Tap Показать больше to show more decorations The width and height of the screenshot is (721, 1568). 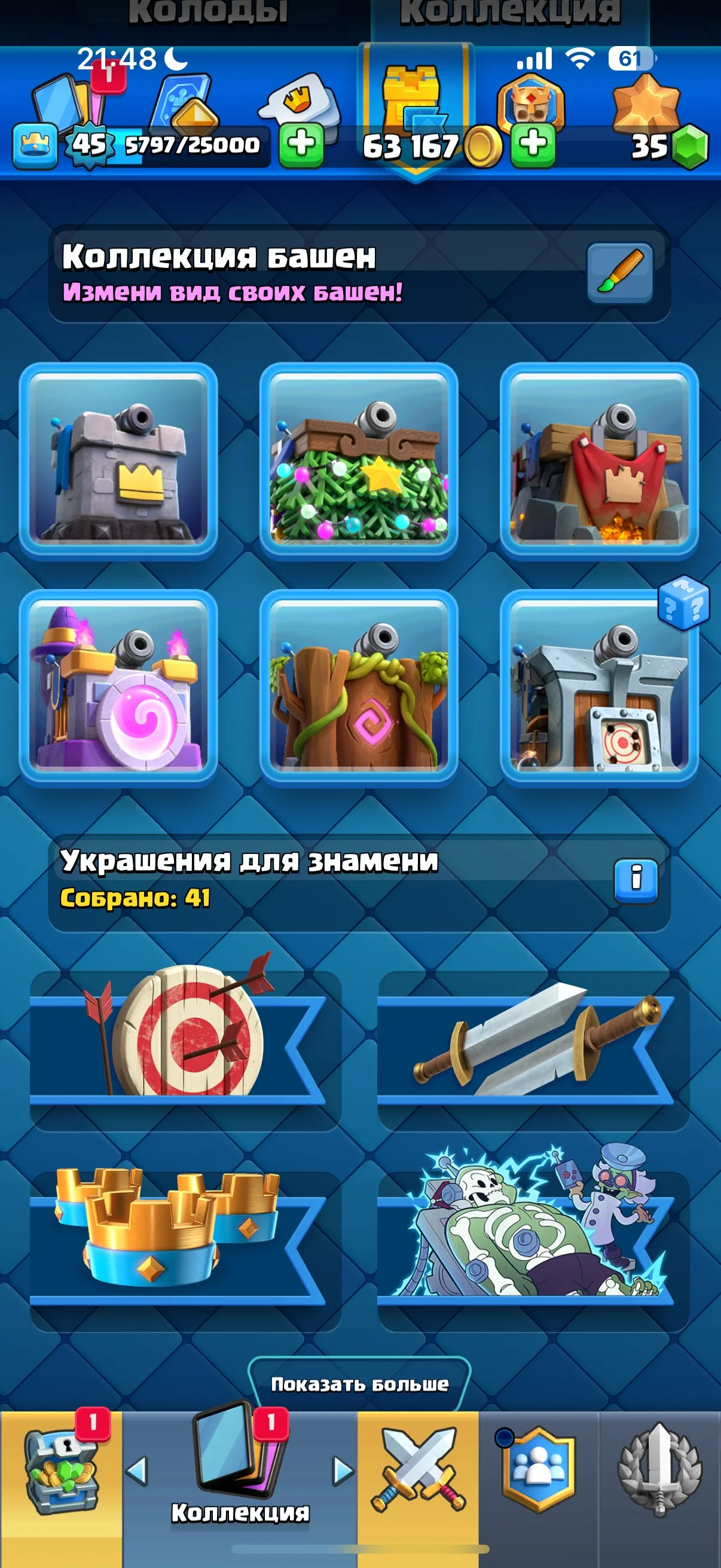(359, 1384)
